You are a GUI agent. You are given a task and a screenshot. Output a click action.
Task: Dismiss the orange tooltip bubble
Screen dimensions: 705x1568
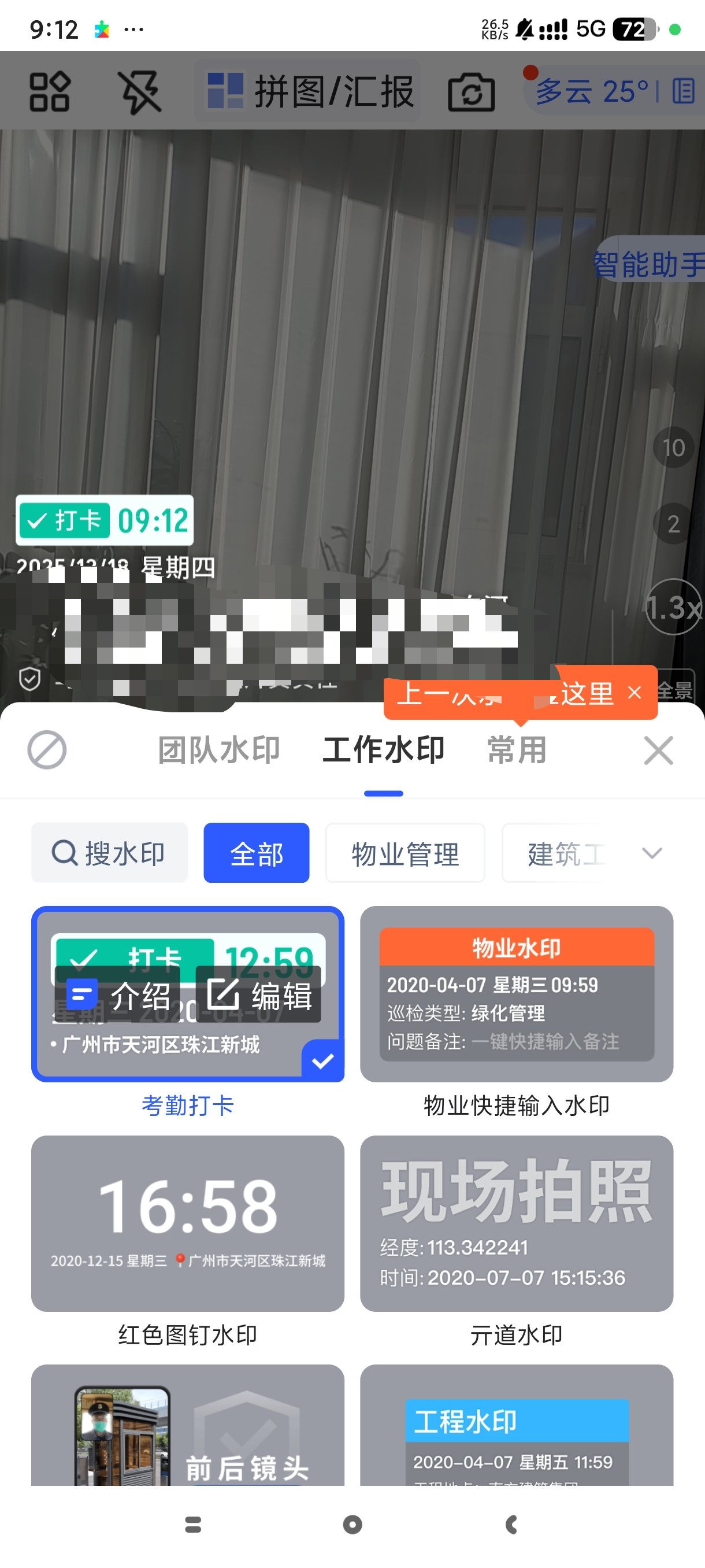pyautogui.click(x=634, y=692)
